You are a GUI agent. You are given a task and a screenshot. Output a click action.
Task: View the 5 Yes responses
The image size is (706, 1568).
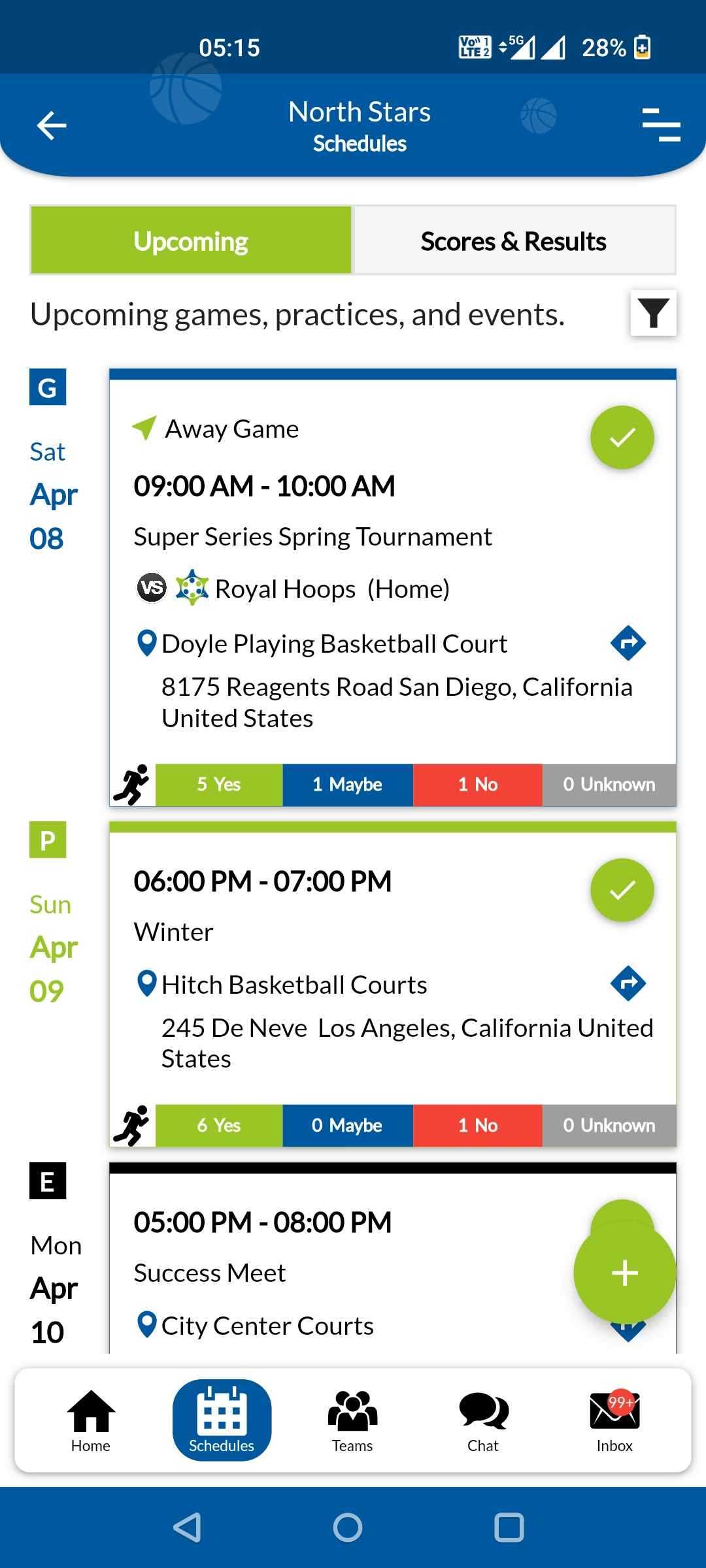click(218, 784)
